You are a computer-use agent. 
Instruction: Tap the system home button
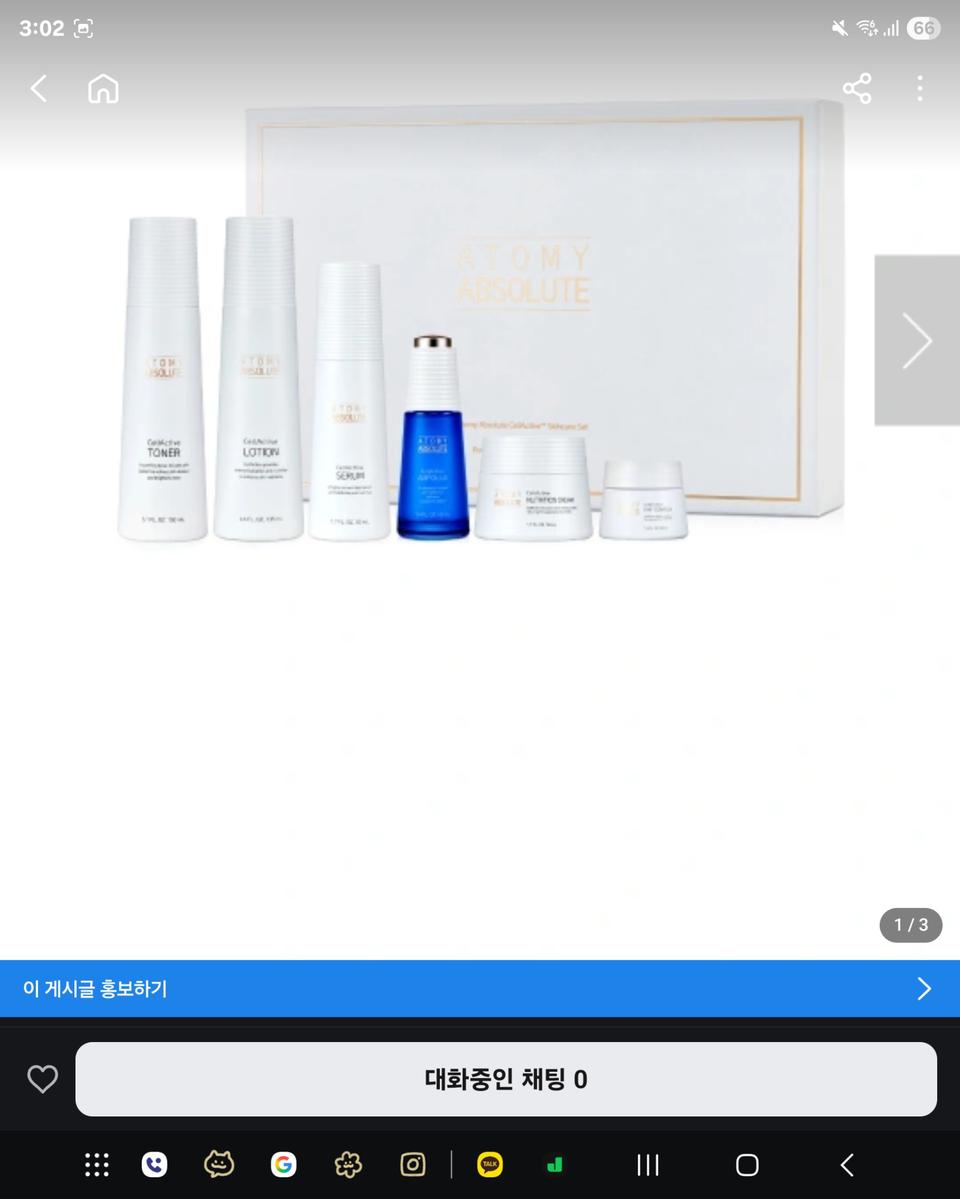pyautogui.click(x=747, y=1164)
